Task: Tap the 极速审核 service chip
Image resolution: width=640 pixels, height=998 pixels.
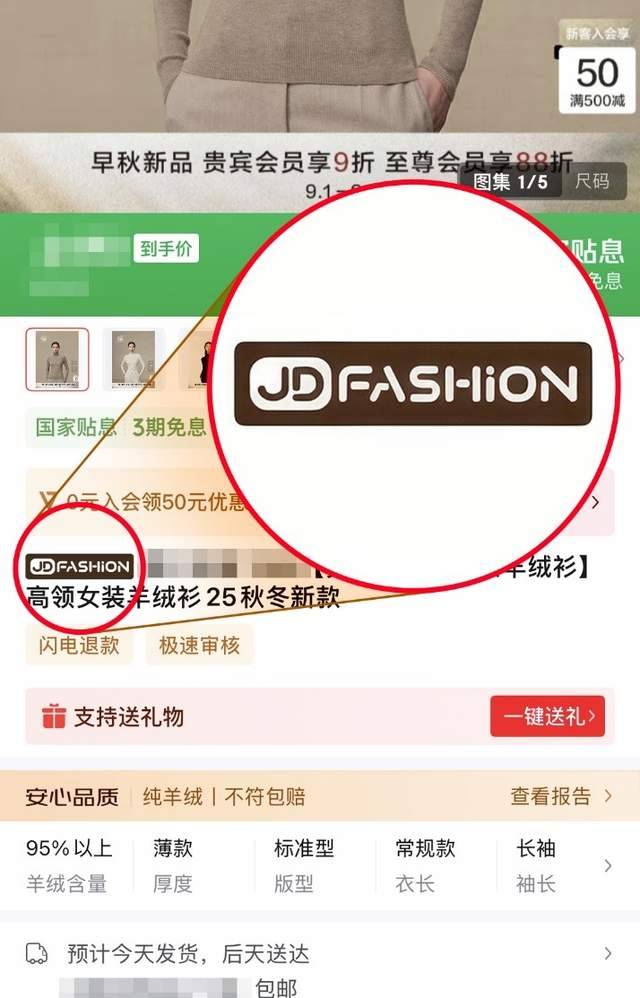Action: (x=199, y=645)
